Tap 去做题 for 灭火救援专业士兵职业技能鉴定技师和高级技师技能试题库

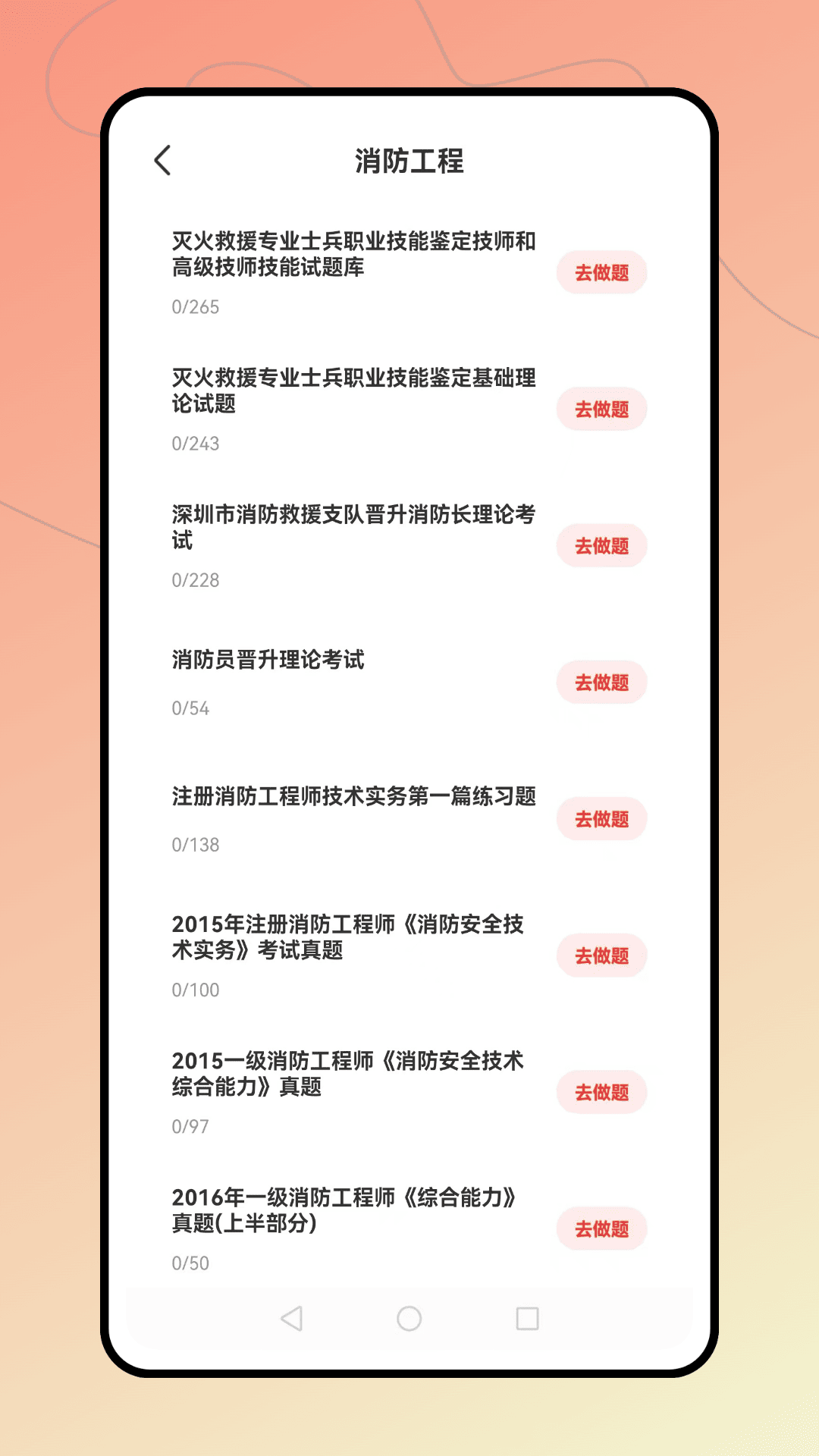point(601,271)
